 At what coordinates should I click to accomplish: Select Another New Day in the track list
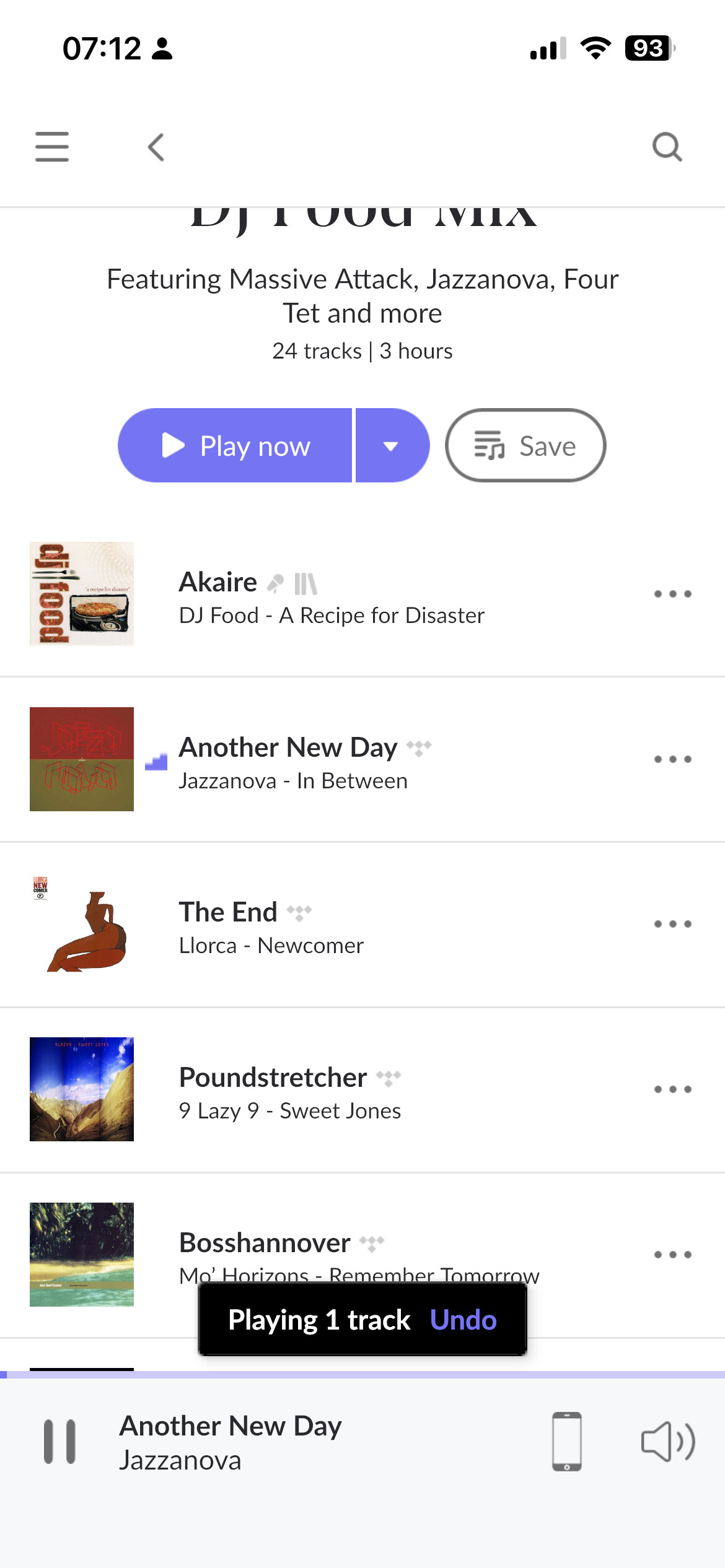[288, 747]
